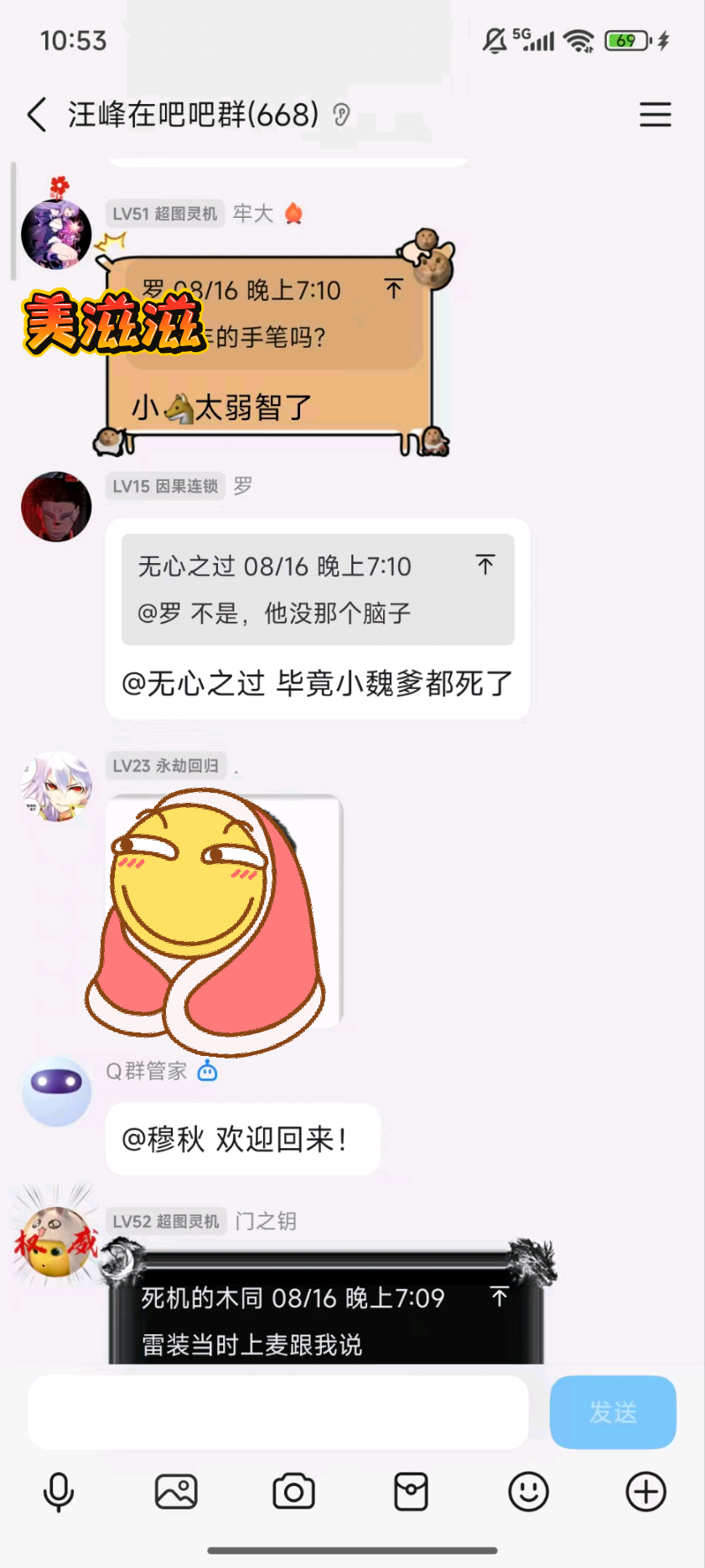Open the photo gallery picker
This screenshot has height=1568, width=705.
click(x=176, y=1492)
